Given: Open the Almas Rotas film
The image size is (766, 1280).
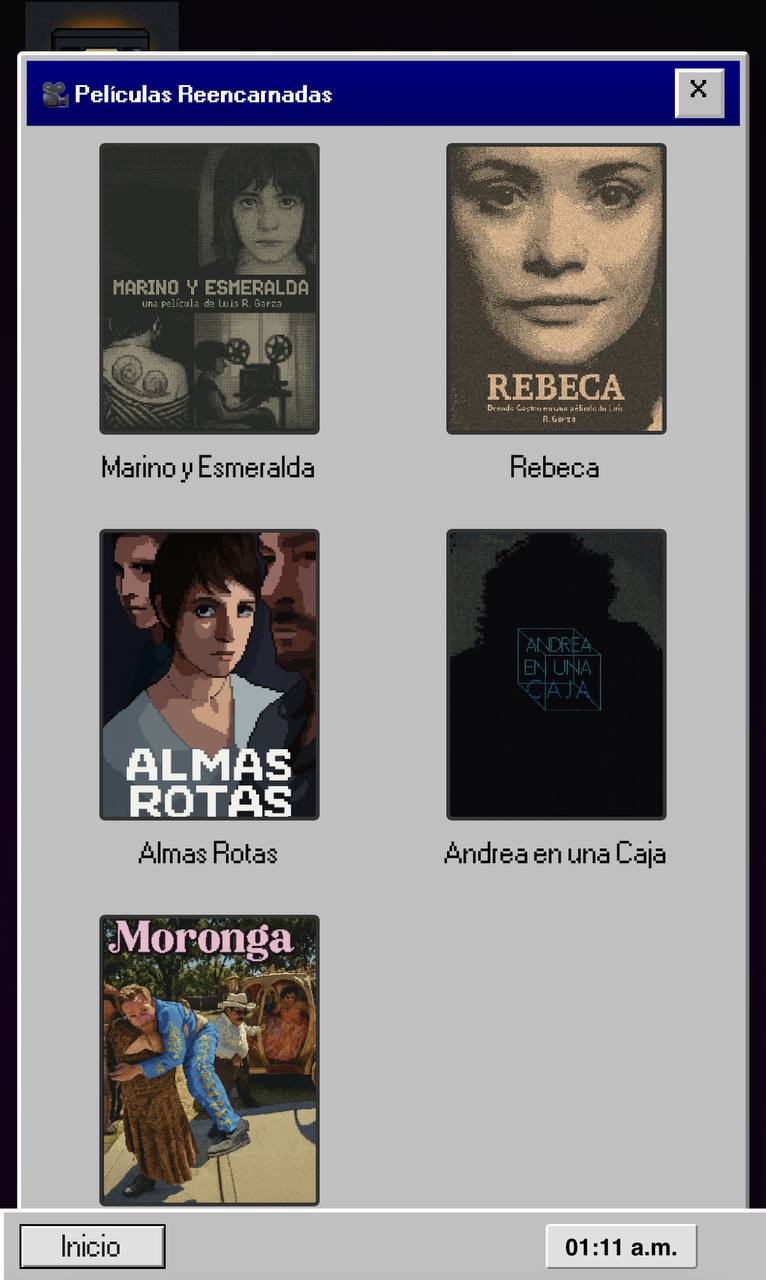Looking at the screenshot, I should pos(209,675).
